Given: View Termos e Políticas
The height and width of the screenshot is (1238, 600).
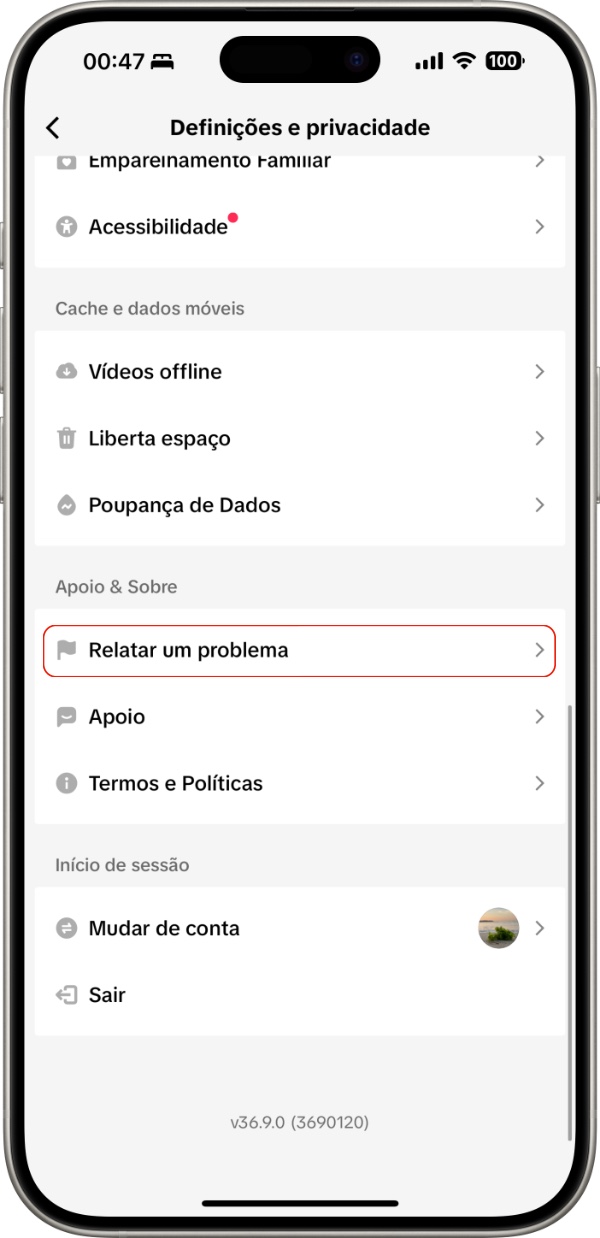Looking at the screenshot, I should tap(300, 783).
